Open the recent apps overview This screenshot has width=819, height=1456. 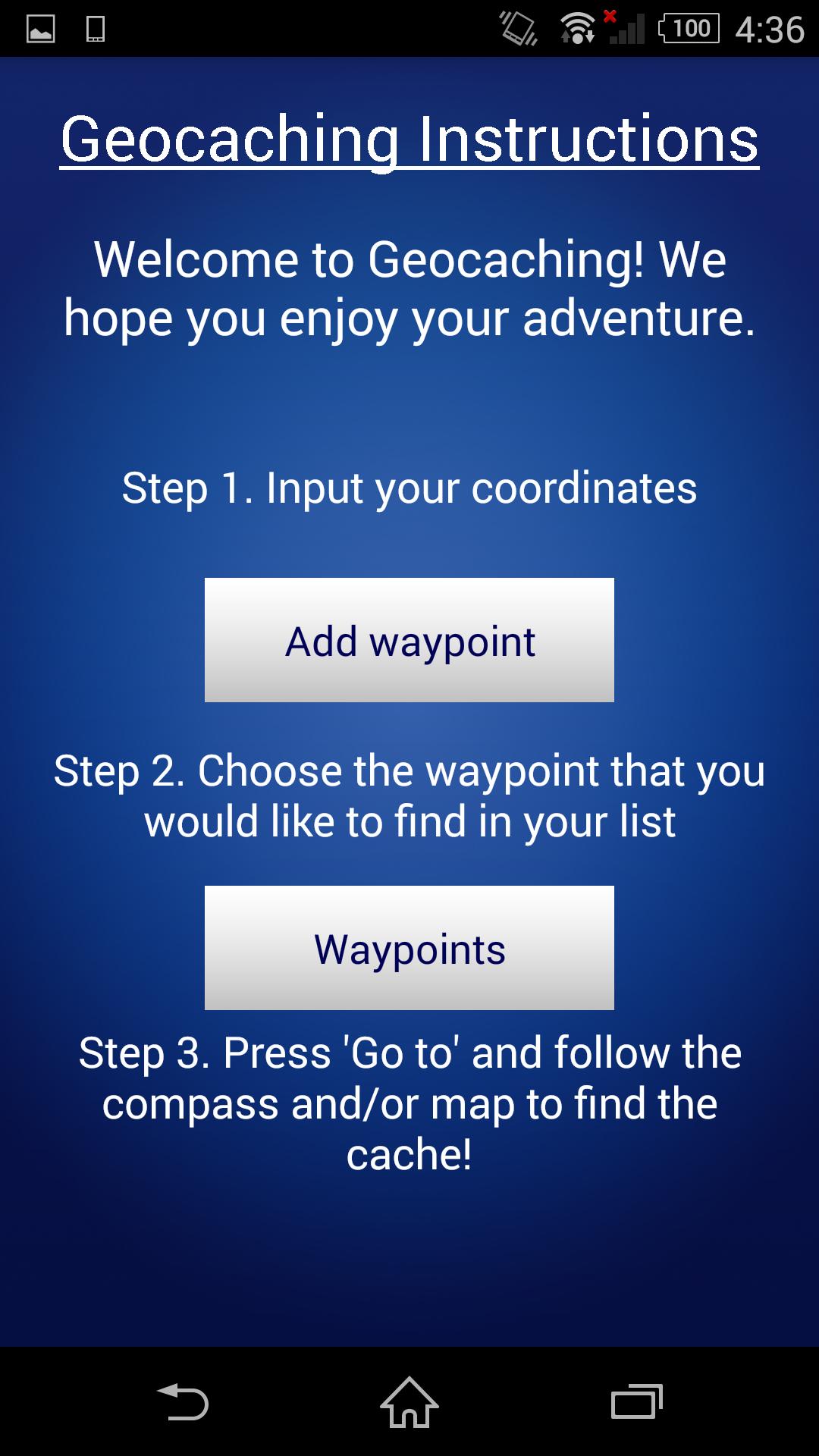tap(637, 1401)
